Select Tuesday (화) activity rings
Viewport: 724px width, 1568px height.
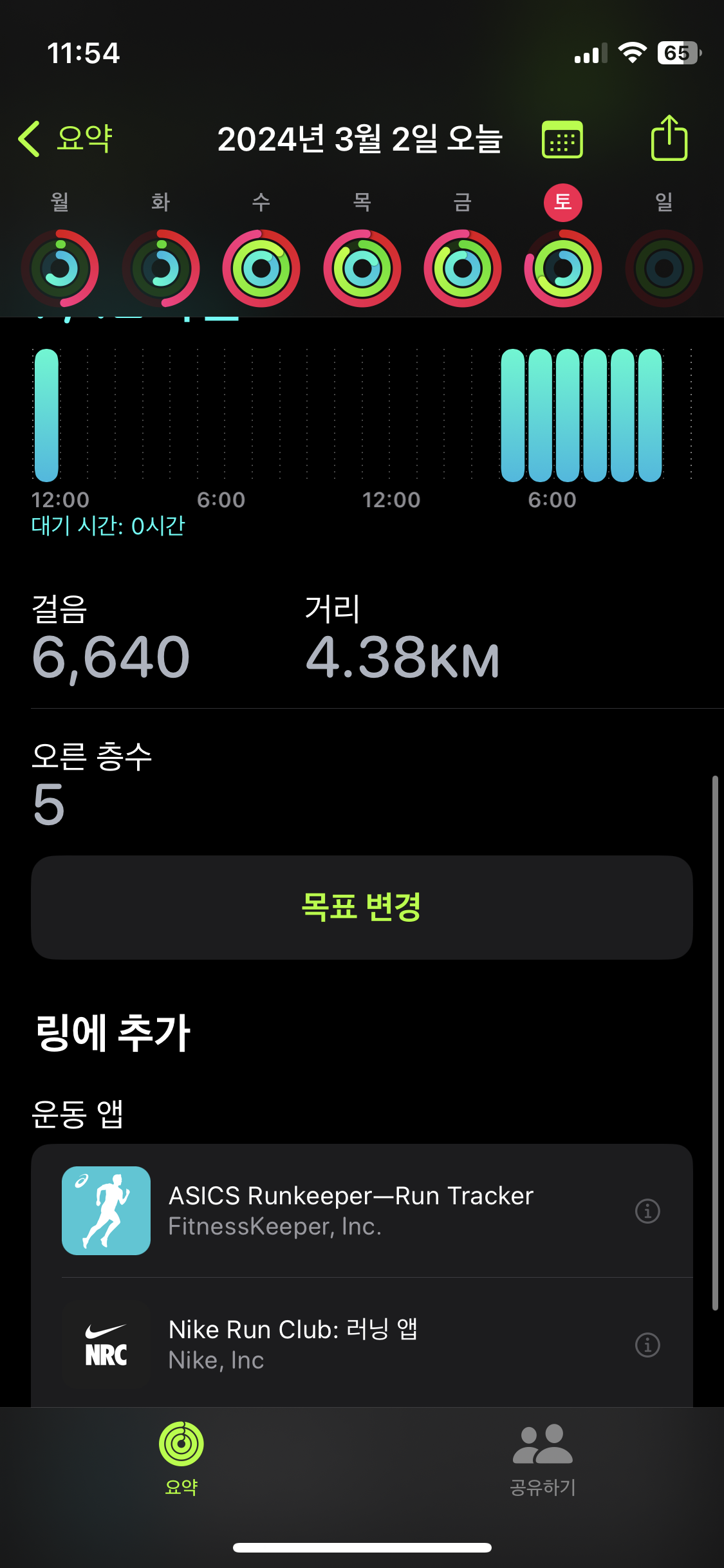[x=161, y=268]
